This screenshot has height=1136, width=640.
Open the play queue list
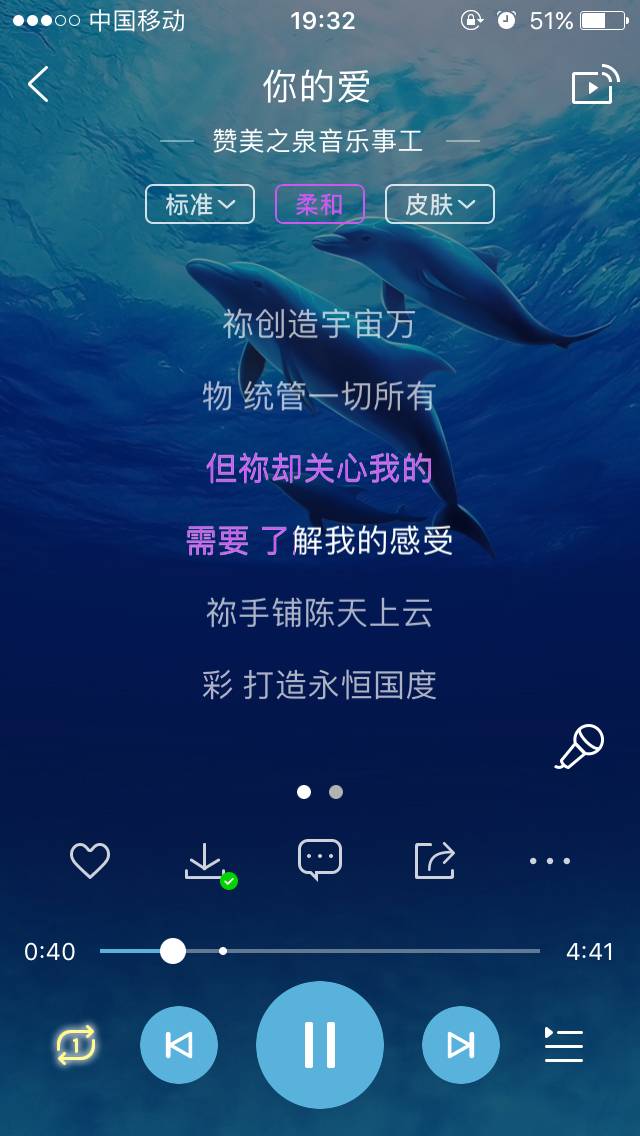coord(564,1045)
